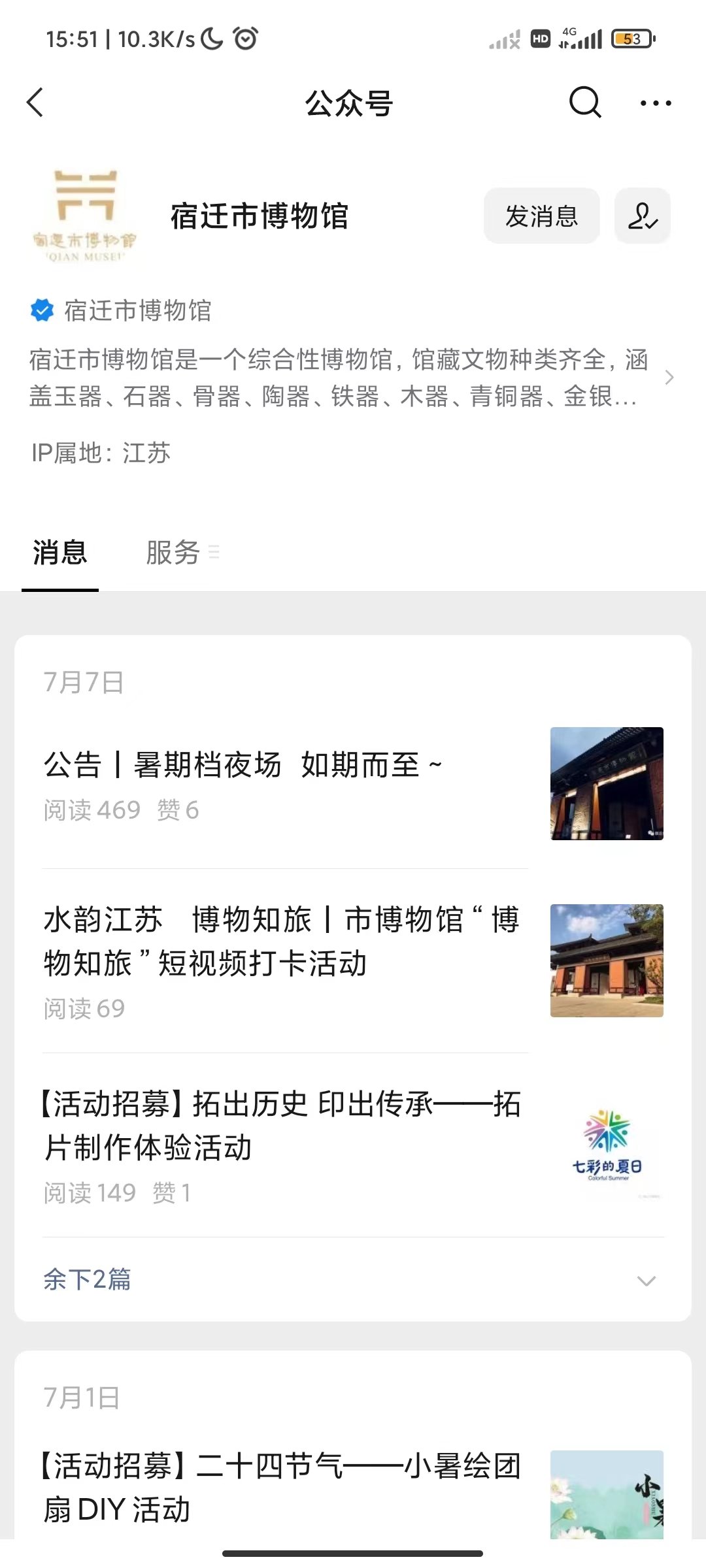Open the 水韵江苏 博物知旅 short video article
The height and width of the screenshot is (1568, 706).
tap(281, 941)
